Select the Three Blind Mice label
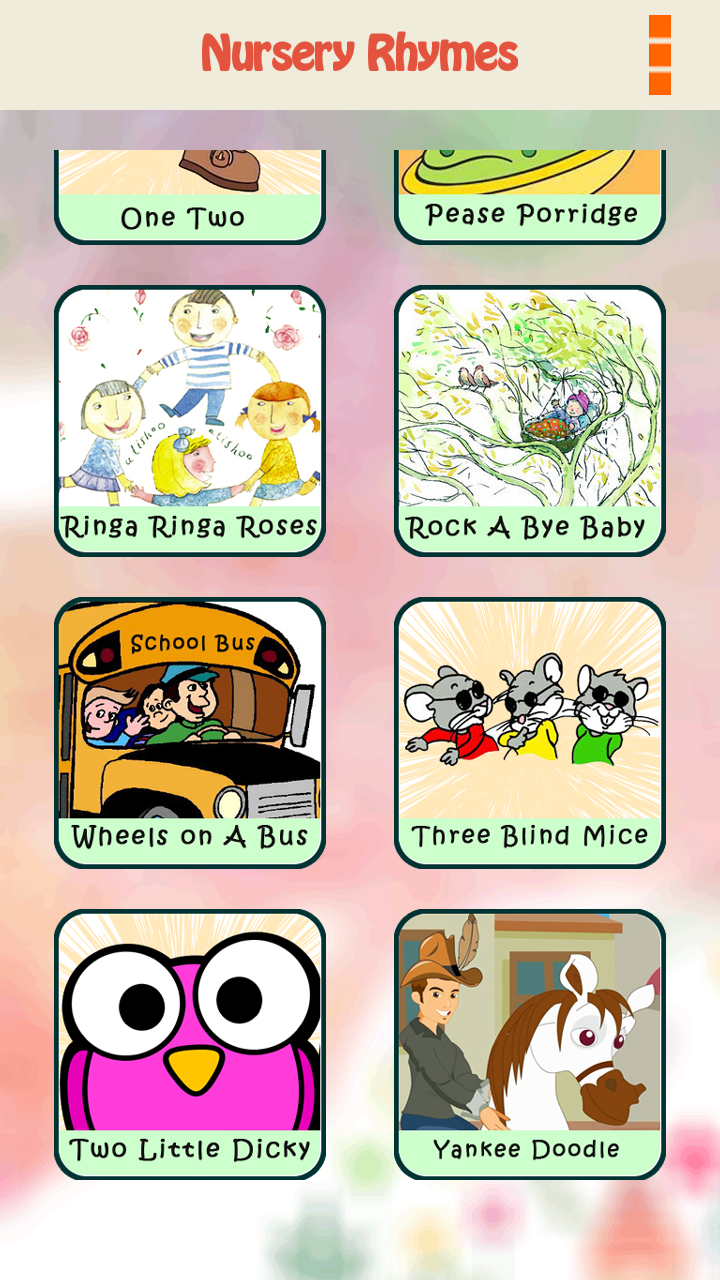 pyautogui.click(x=530, y=837)
